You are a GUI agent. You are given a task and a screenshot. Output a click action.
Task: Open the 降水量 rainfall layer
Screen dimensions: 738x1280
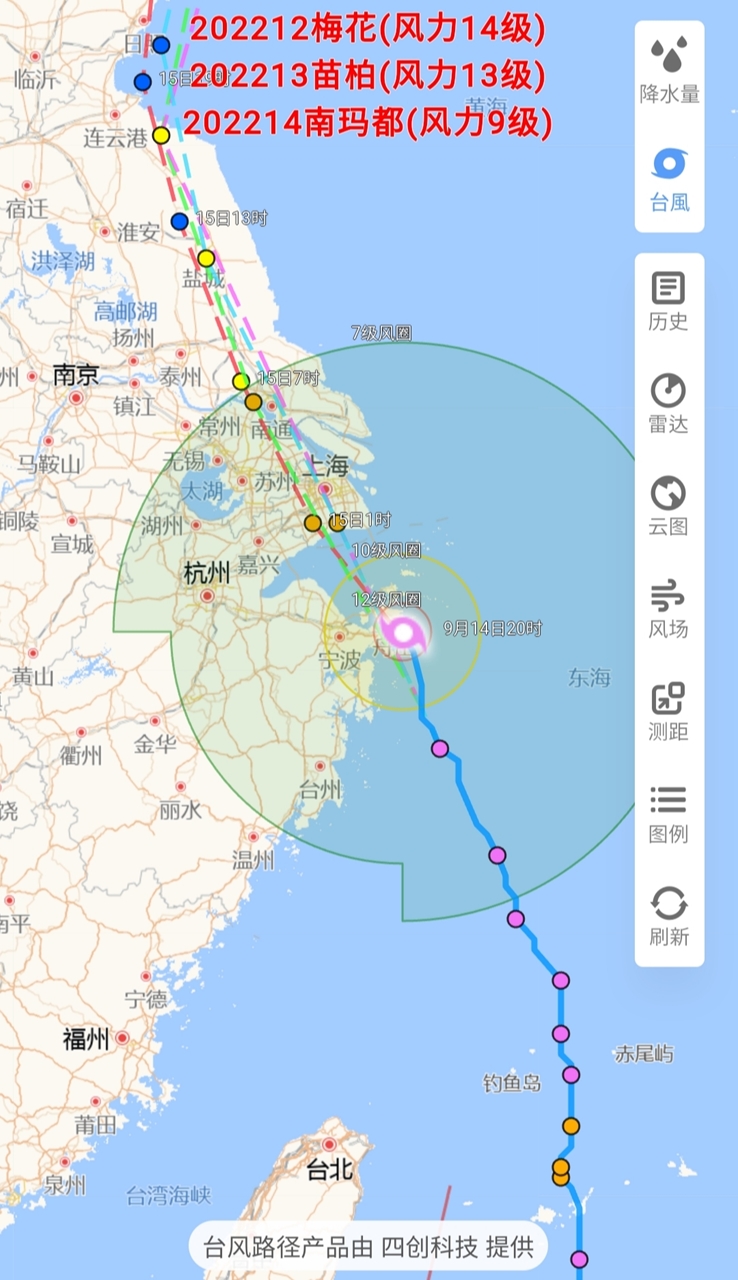[x=669, y=71]
